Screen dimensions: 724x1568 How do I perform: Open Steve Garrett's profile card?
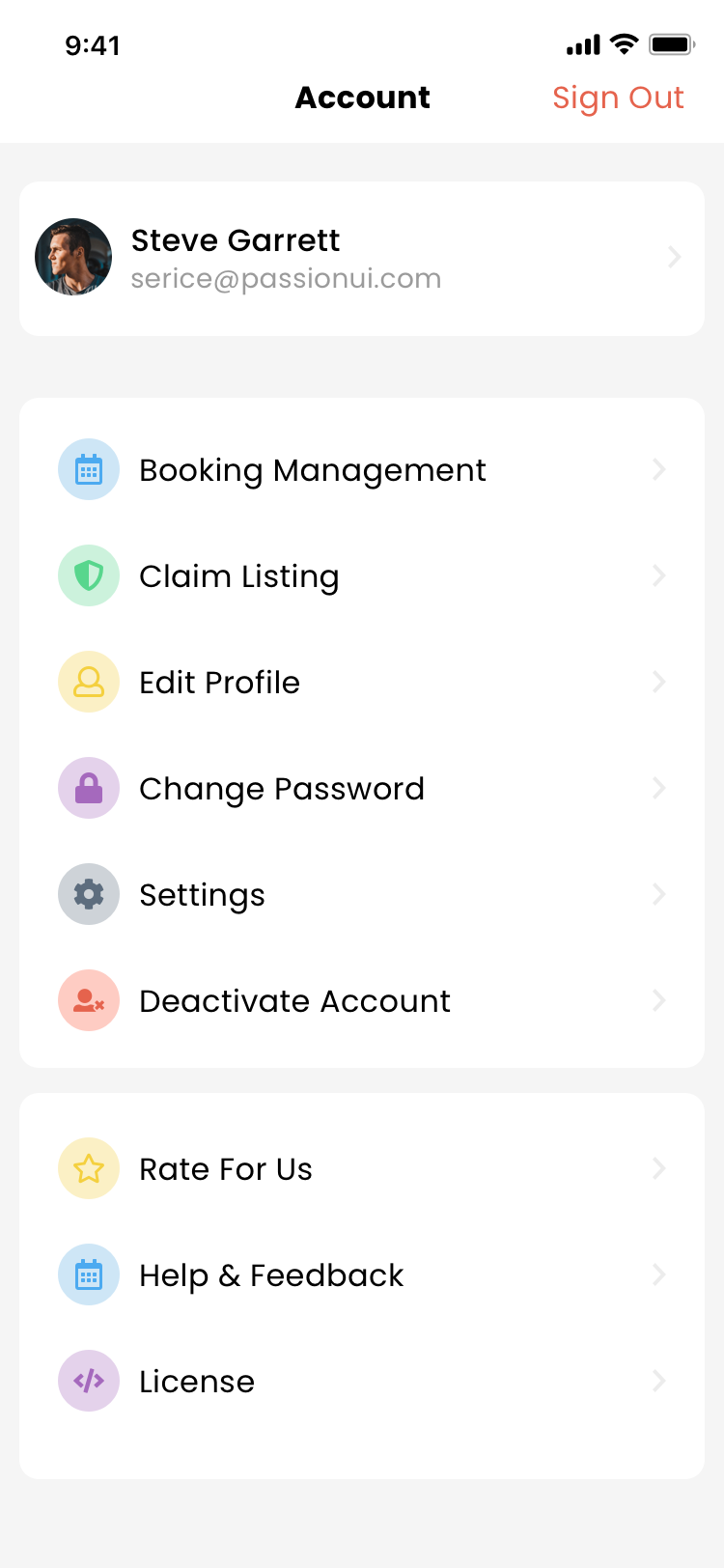tap(361, 258)
